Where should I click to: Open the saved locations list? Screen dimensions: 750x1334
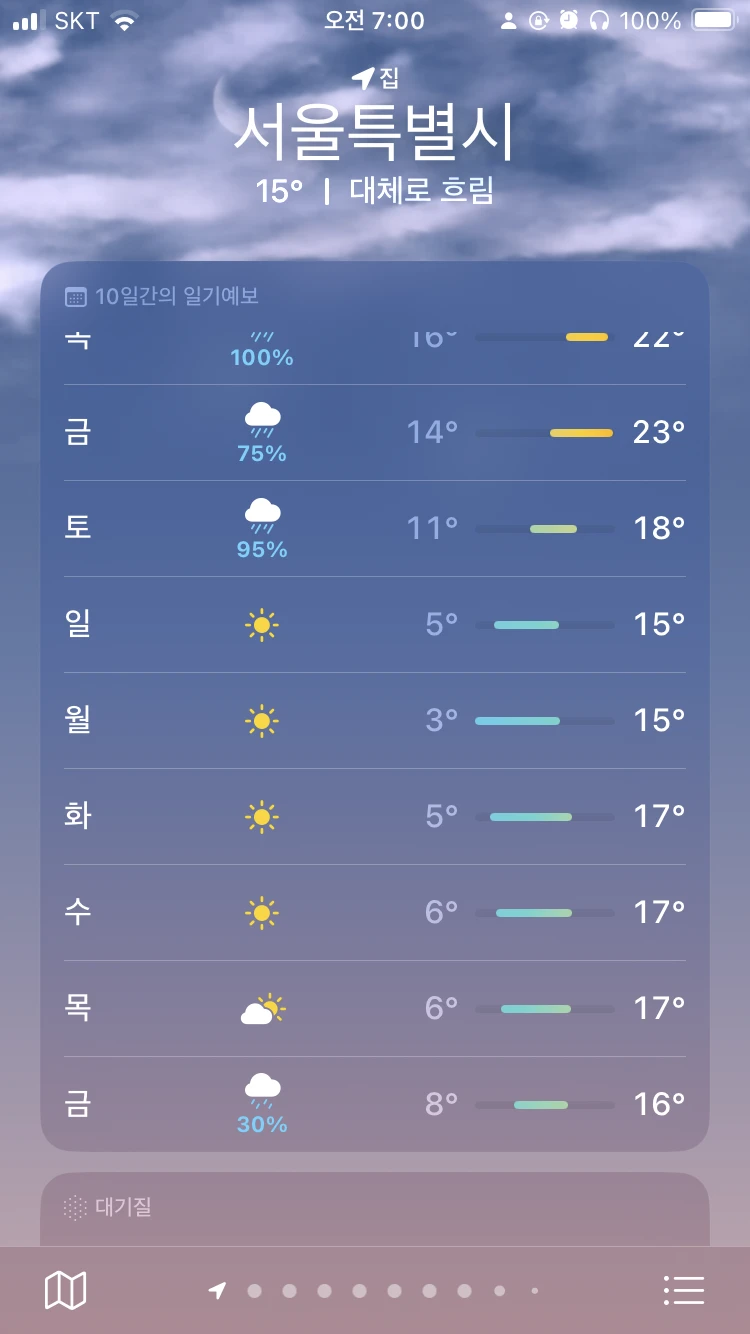[684, 1290]
